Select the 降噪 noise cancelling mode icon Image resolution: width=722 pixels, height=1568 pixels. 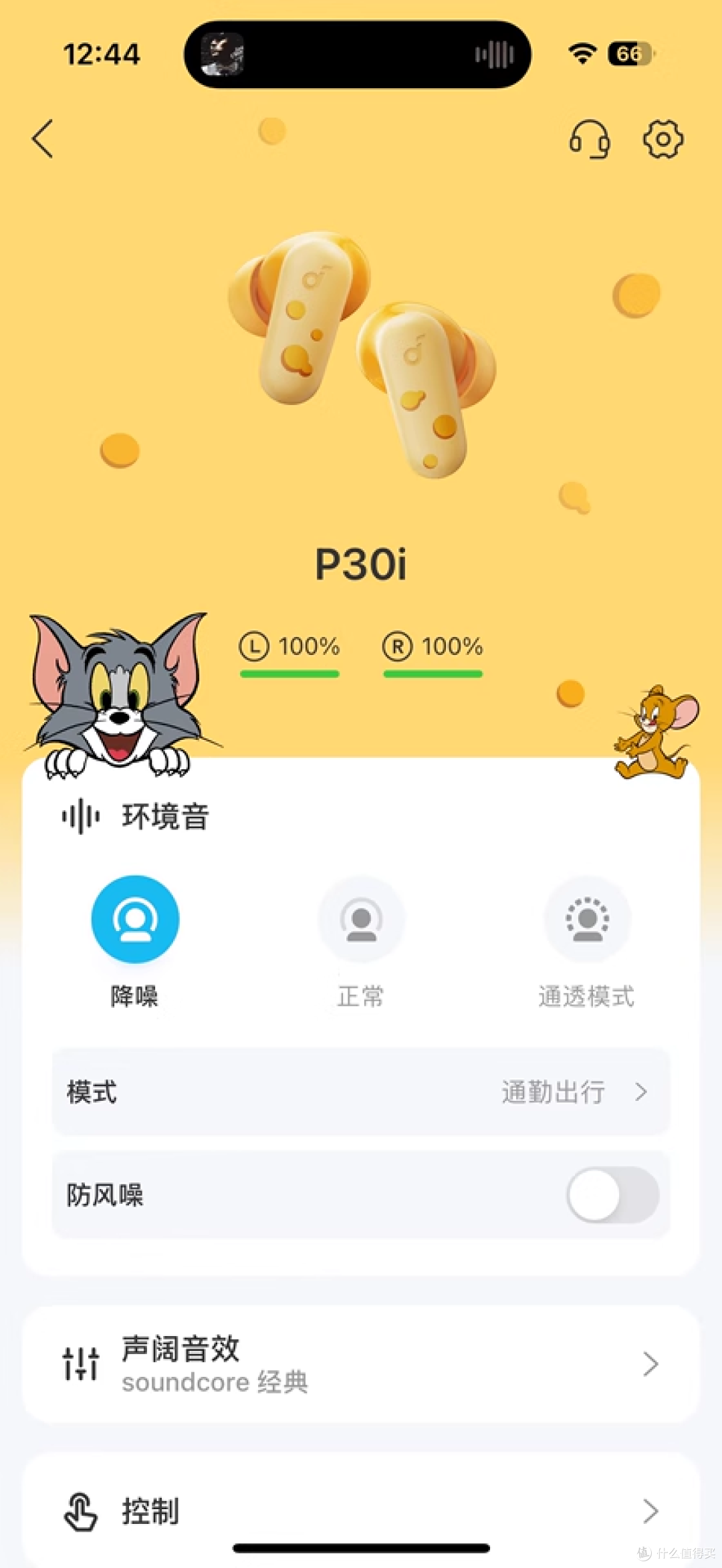(x=135, y=919)
